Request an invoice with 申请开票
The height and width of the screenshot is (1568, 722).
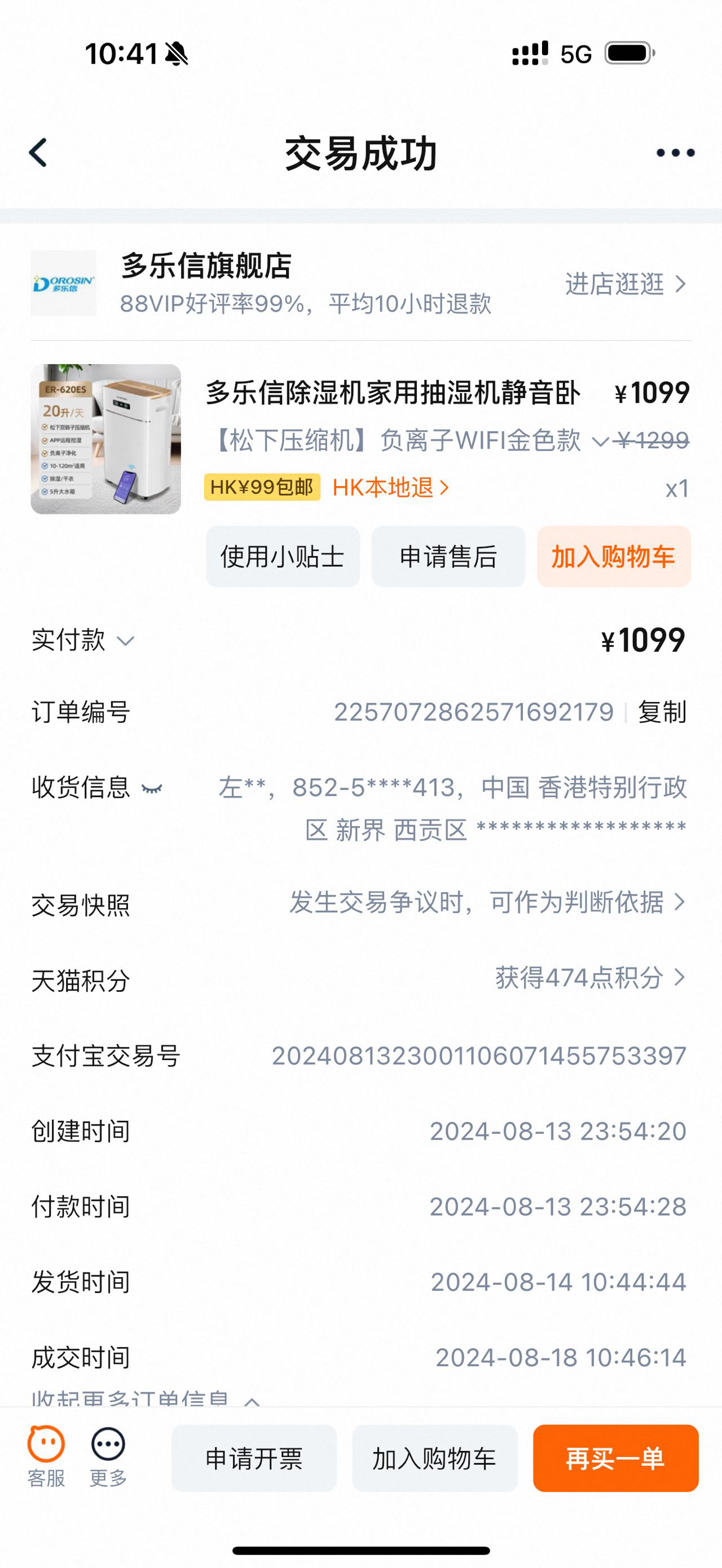point(254,1459)
